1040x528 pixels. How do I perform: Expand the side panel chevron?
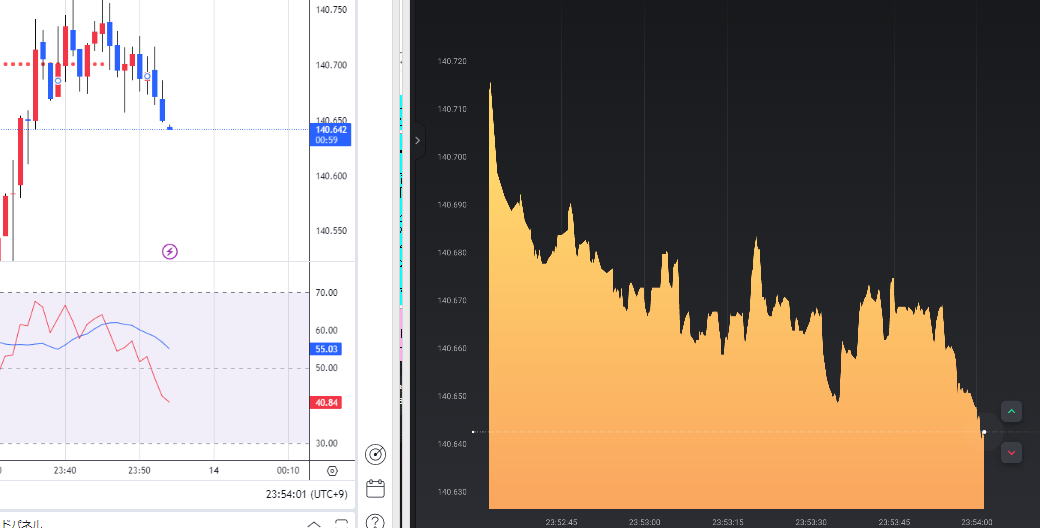pyautogui.click(x=417, y=141)
